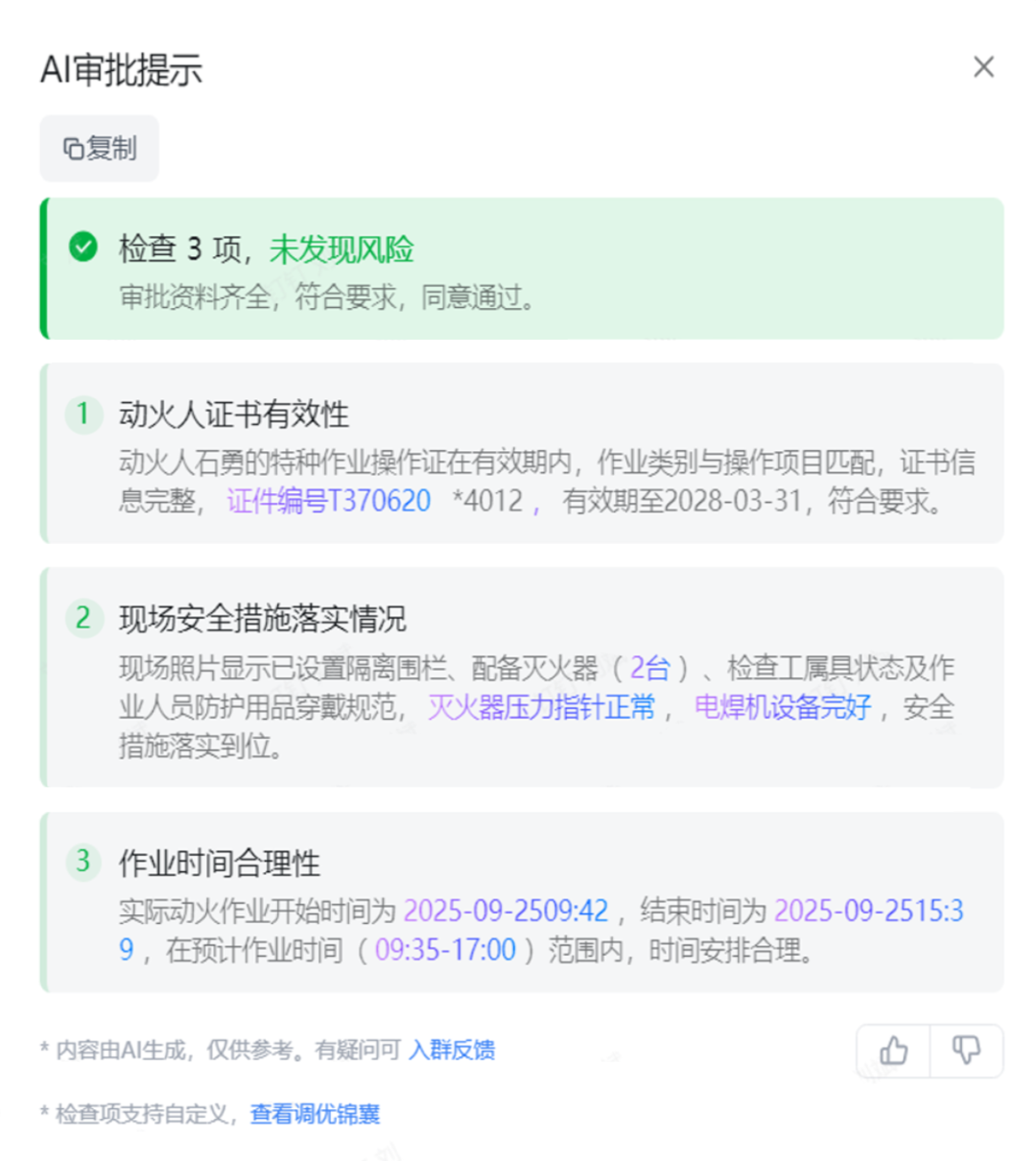
Task: Give a thumbs up to the AI result
Action: click(x=893, y=1051)
